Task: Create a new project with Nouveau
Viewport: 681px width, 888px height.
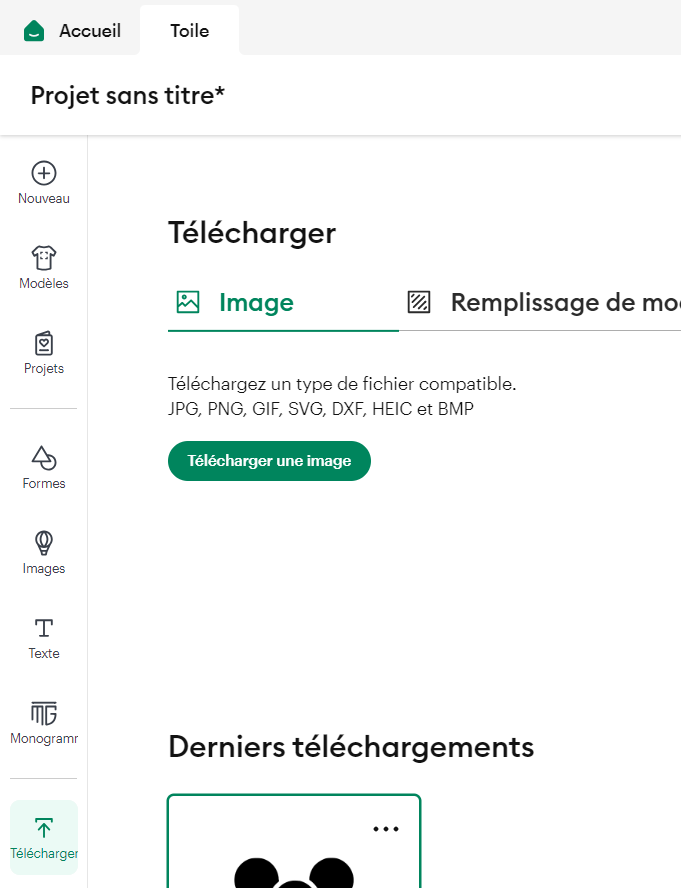Action: (x=44, y=183)
